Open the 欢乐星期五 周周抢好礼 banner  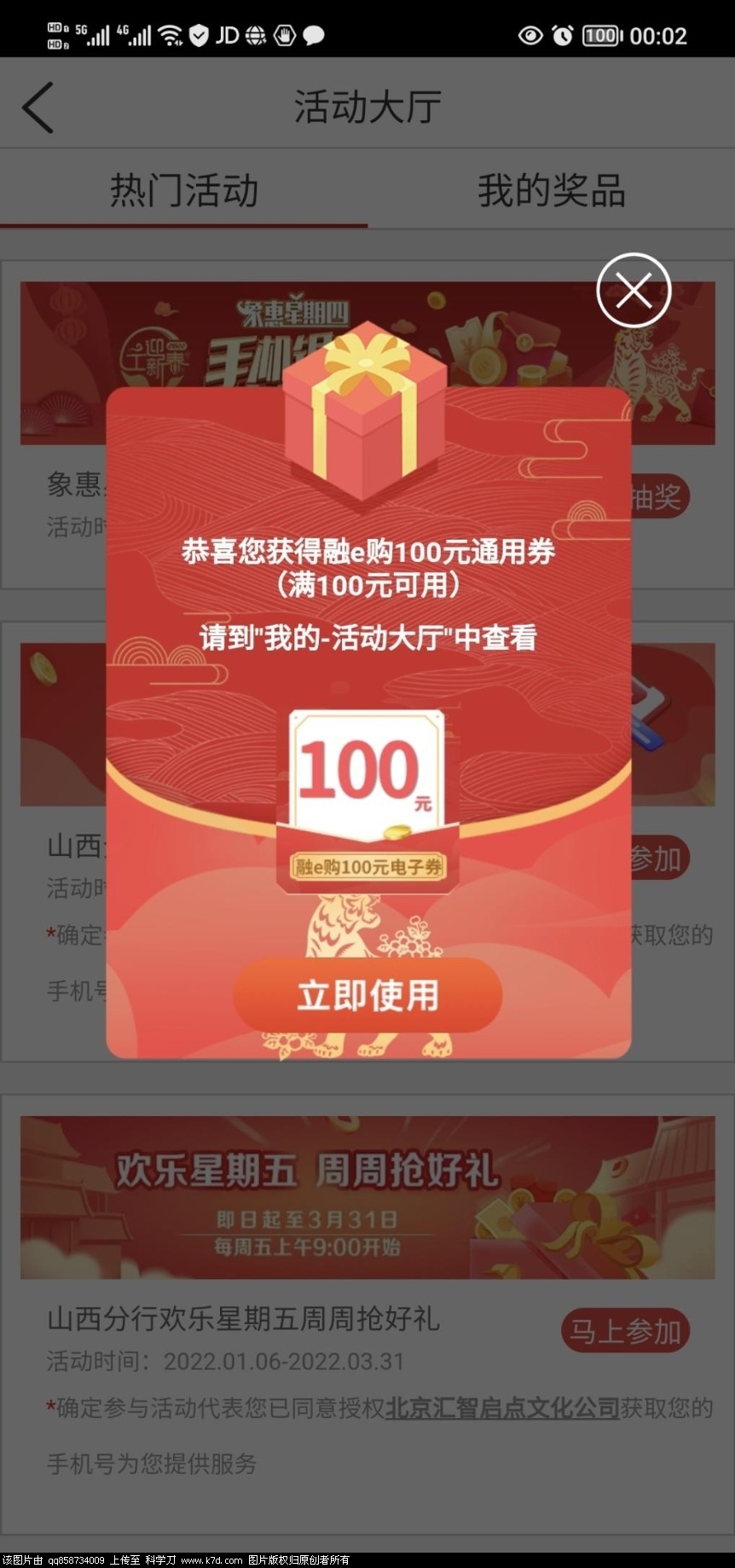click(x=367, y=1197)
